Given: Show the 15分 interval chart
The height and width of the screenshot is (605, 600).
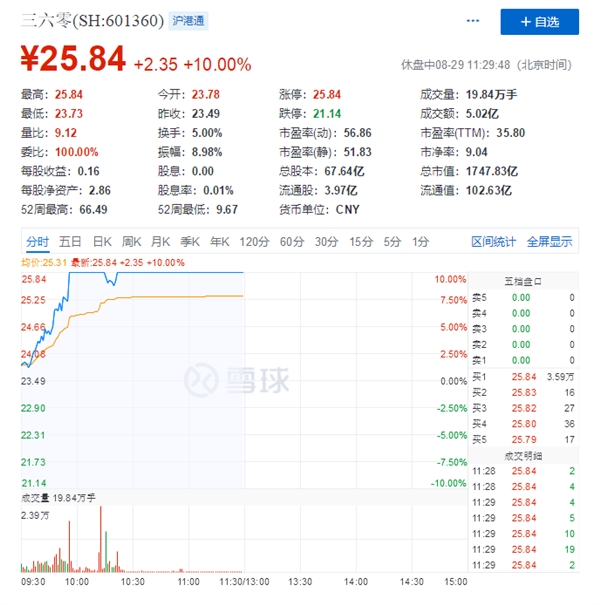Looking at the screenshot, I should click(x=360, y=241).
